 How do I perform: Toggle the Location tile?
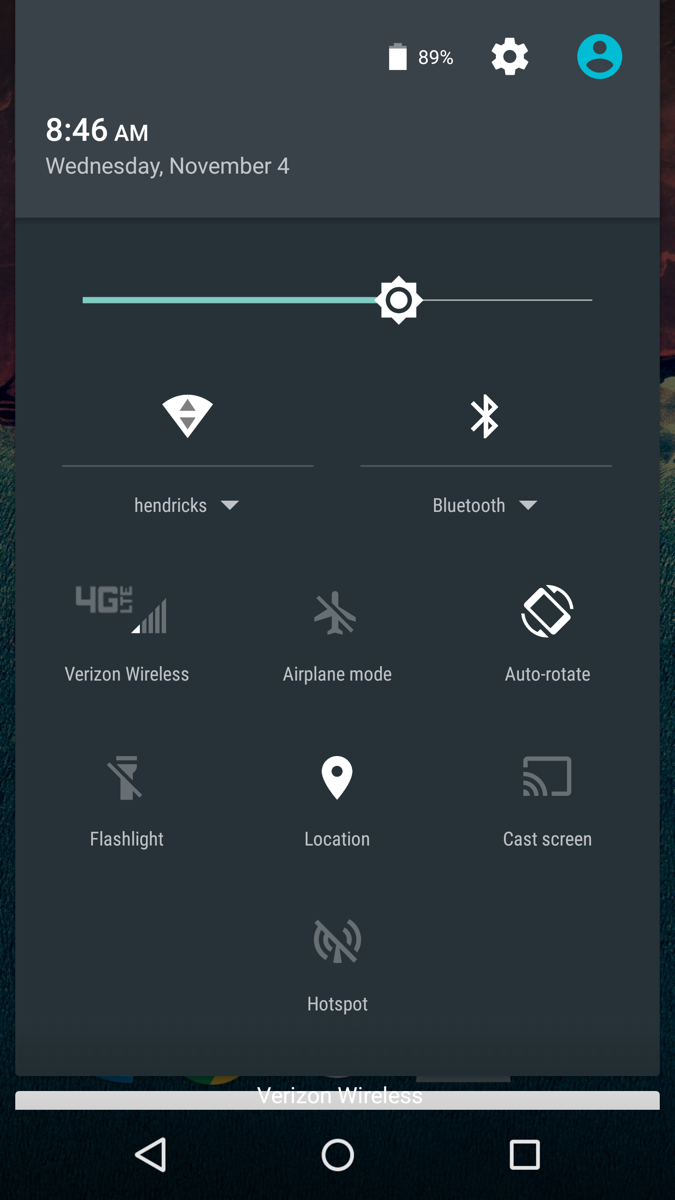[x=336, y=797]
